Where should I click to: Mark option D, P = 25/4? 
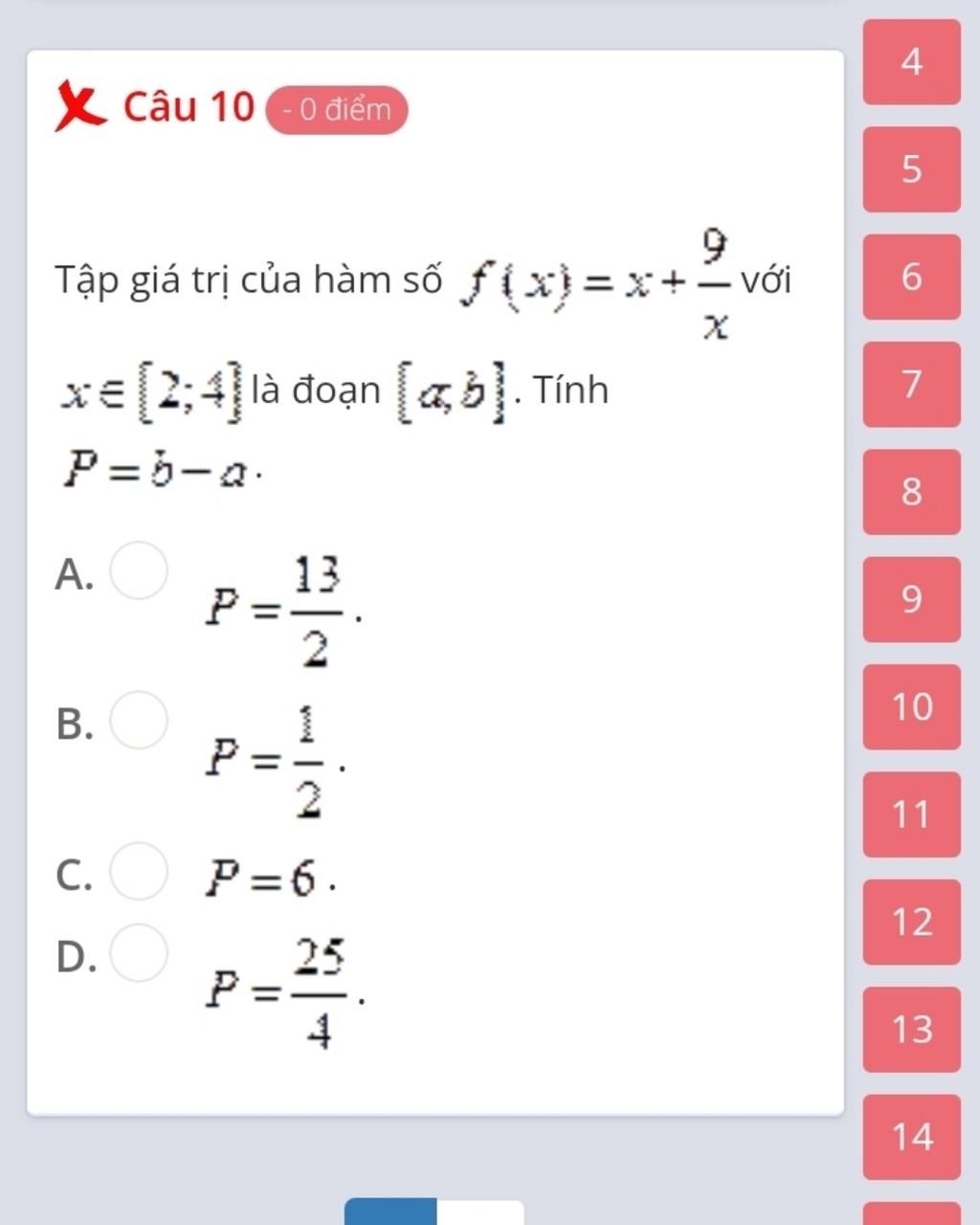click(x=140, y=952)
